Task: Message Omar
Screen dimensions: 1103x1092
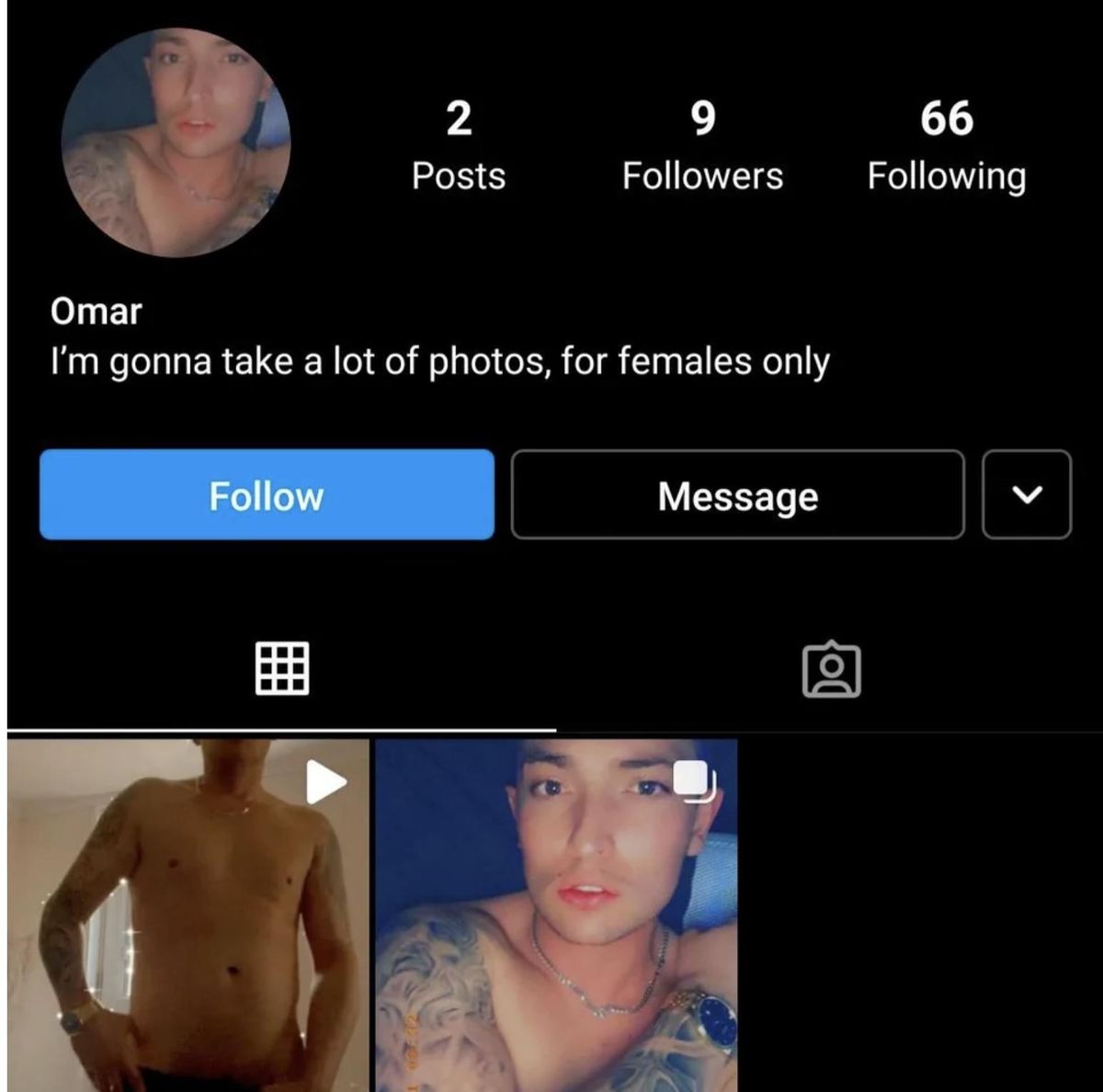Action: click(737, 495)
